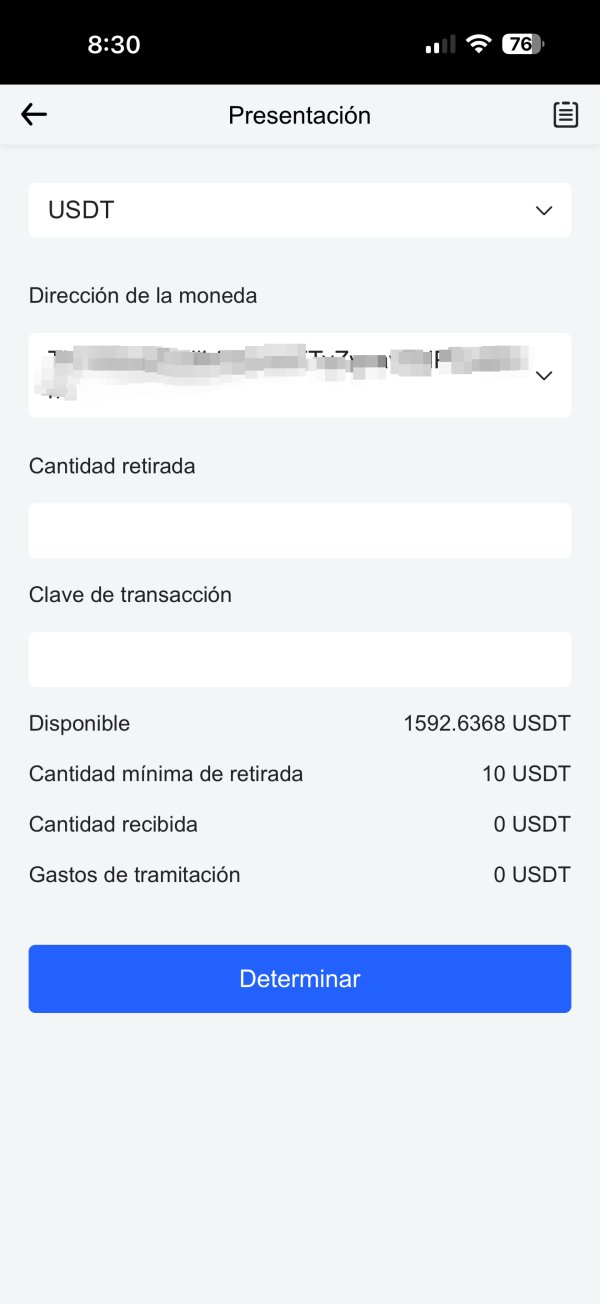Expand the USDT currency dropdown
Viewport: 600px width, 1304px height.
click(300, 210)
